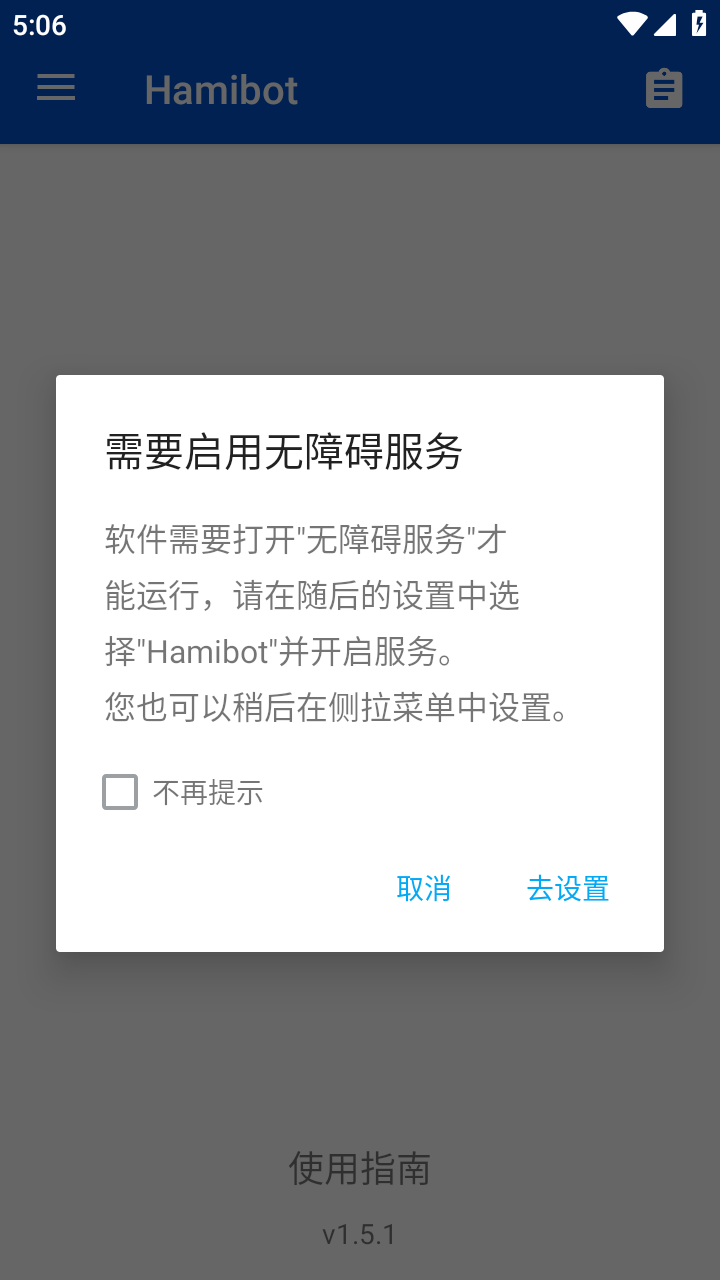
Task: Tap the charging battery icon
Action: point(699,25)
